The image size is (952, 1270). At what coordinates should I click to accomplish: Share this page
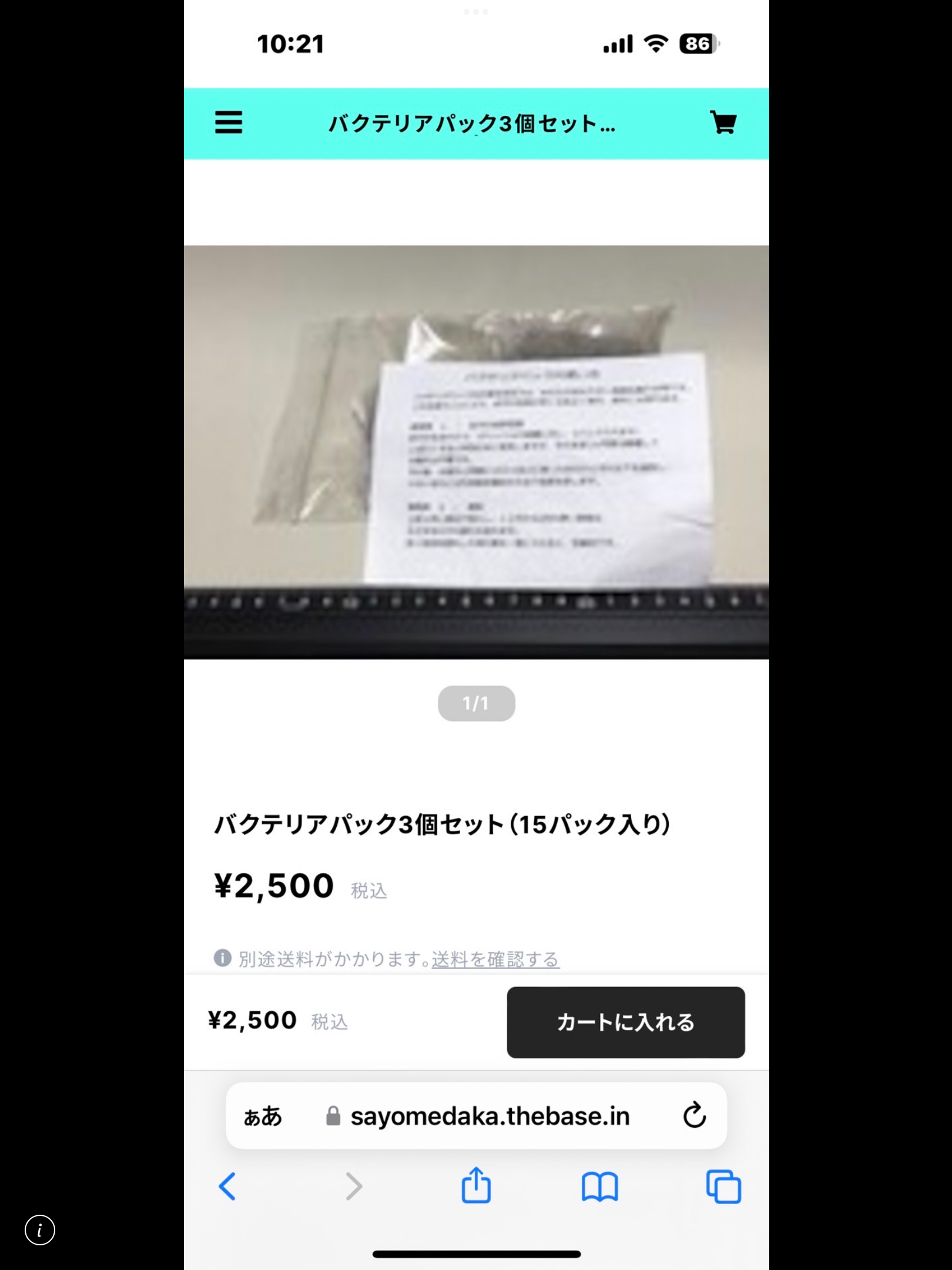[475, 1186]
